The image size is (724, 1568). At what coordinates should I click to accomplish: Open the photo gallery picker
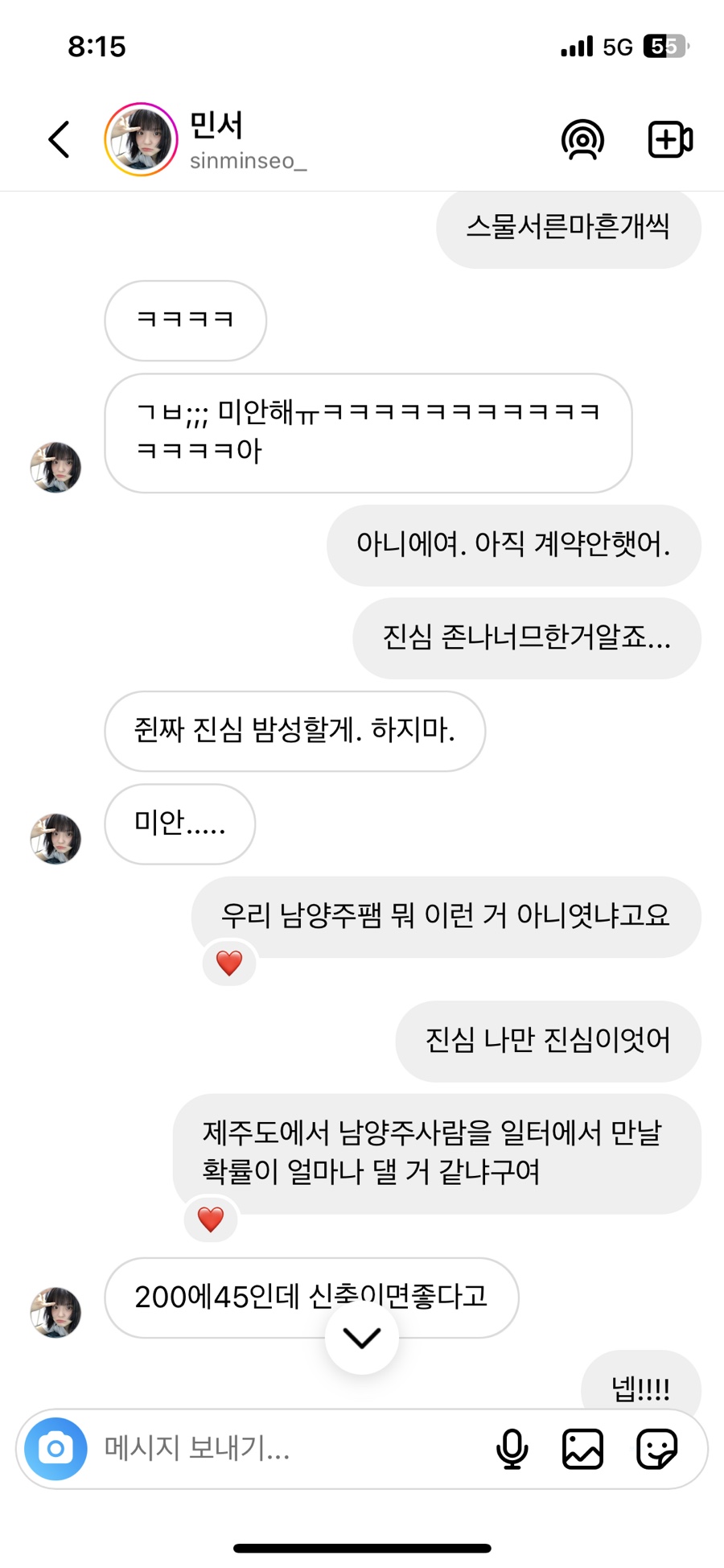point(582,1449)
